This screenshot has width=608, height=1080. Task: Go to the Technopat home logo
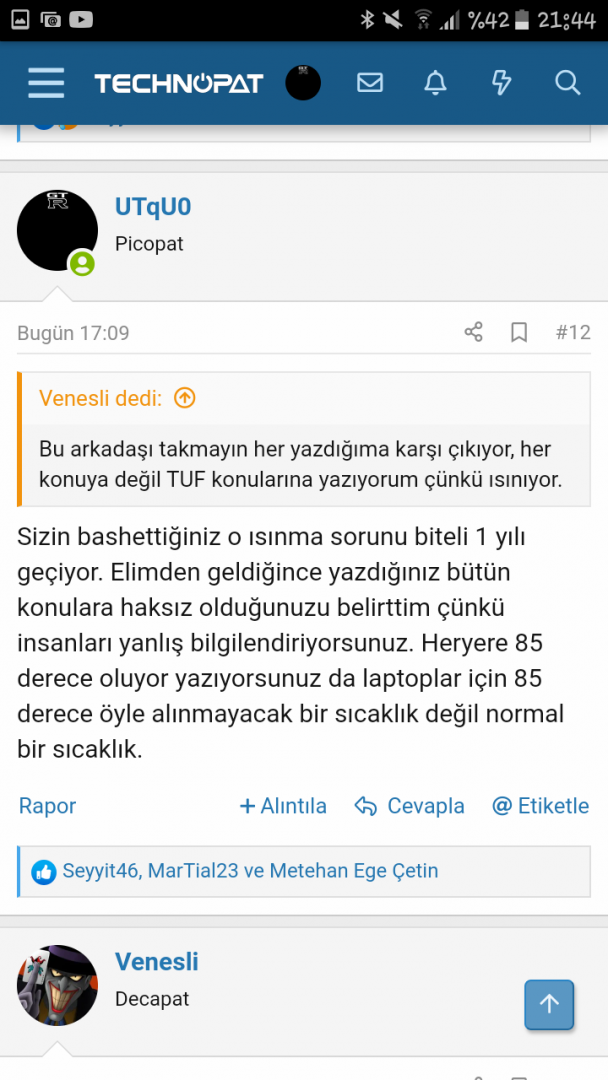178,83
